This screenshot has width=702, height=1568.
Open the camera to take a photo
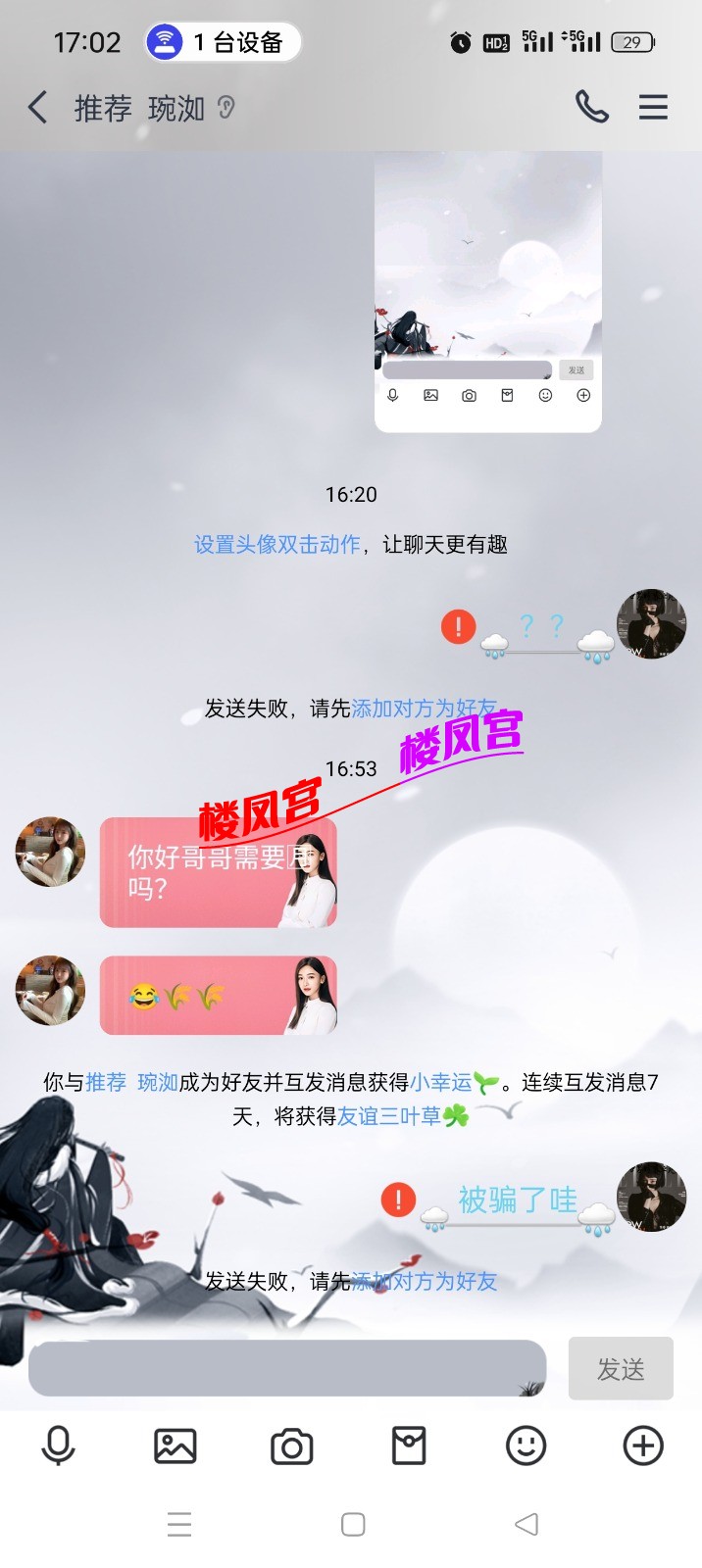pos(291,1445)
